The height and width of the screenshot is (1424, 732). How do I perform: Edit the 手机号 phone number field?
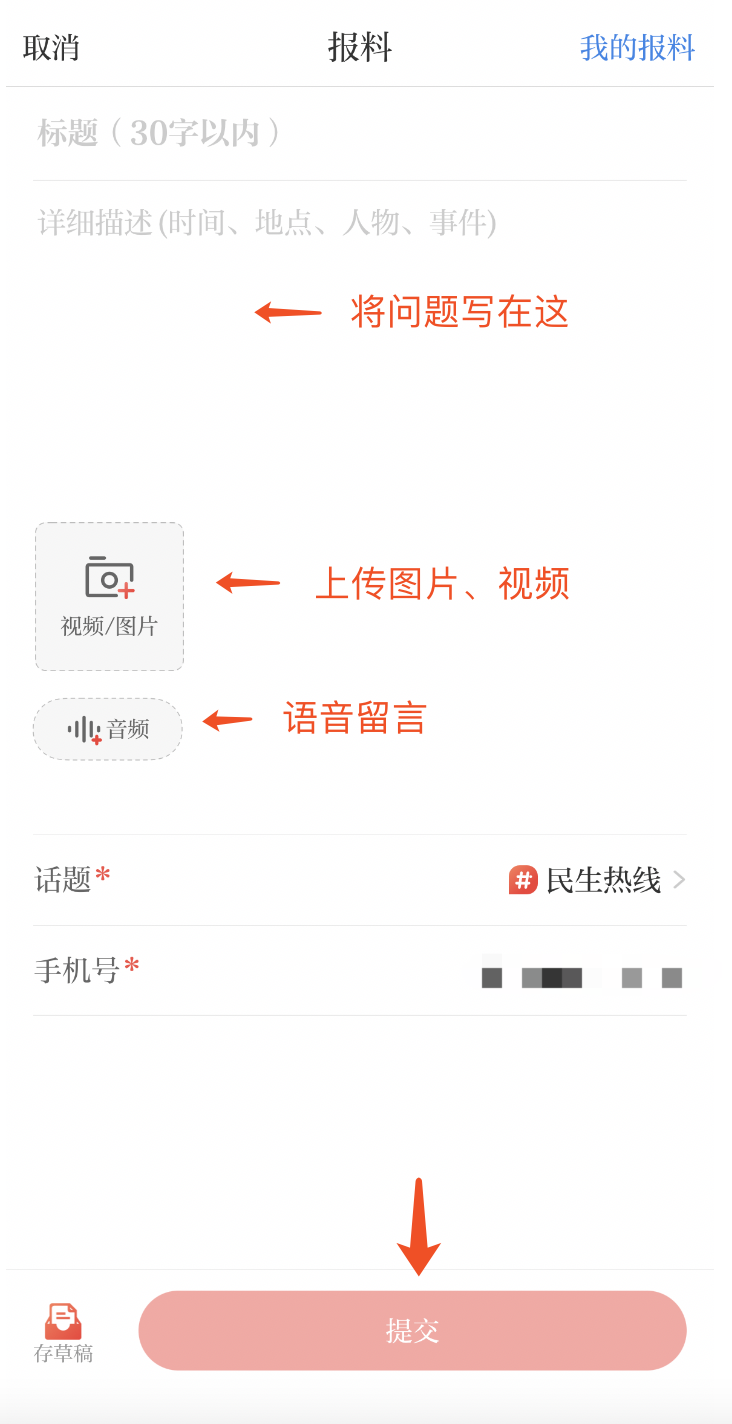[x=580, y=971]
